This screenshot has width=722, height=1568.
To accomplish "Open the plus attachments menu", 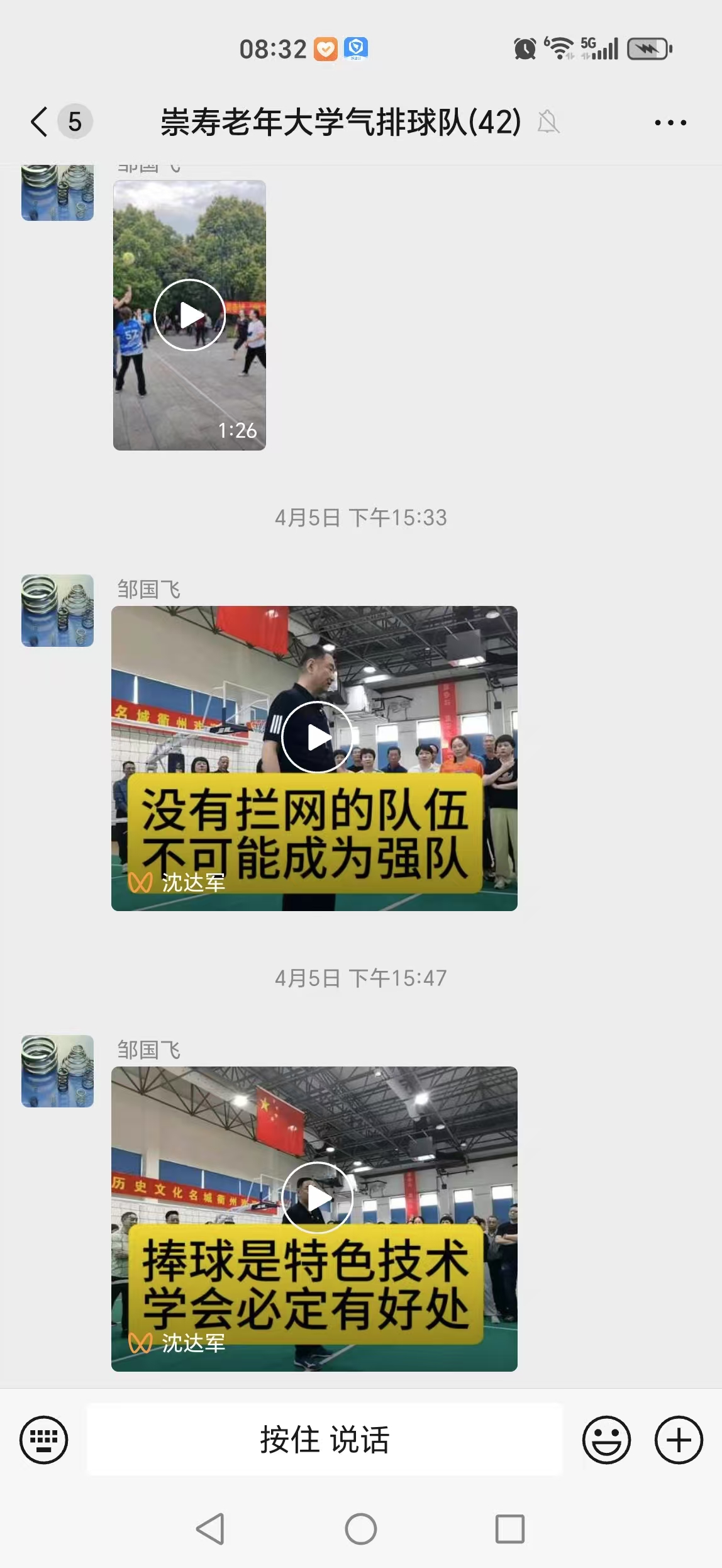I will 679,1440.
